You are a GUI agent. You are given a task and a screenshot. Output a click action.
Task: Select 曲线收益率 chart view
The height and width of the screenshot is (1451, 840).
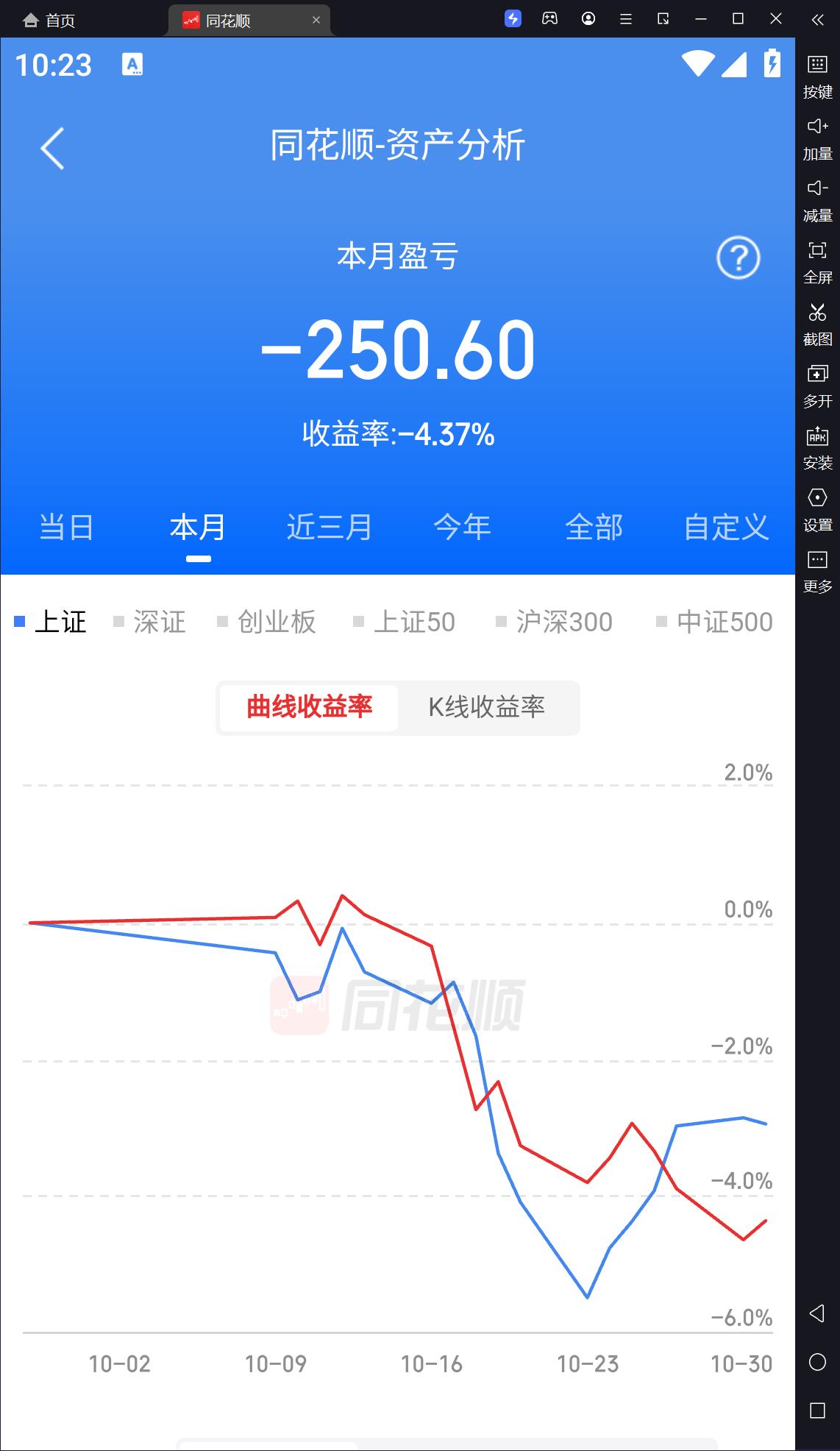coord(309,707)
